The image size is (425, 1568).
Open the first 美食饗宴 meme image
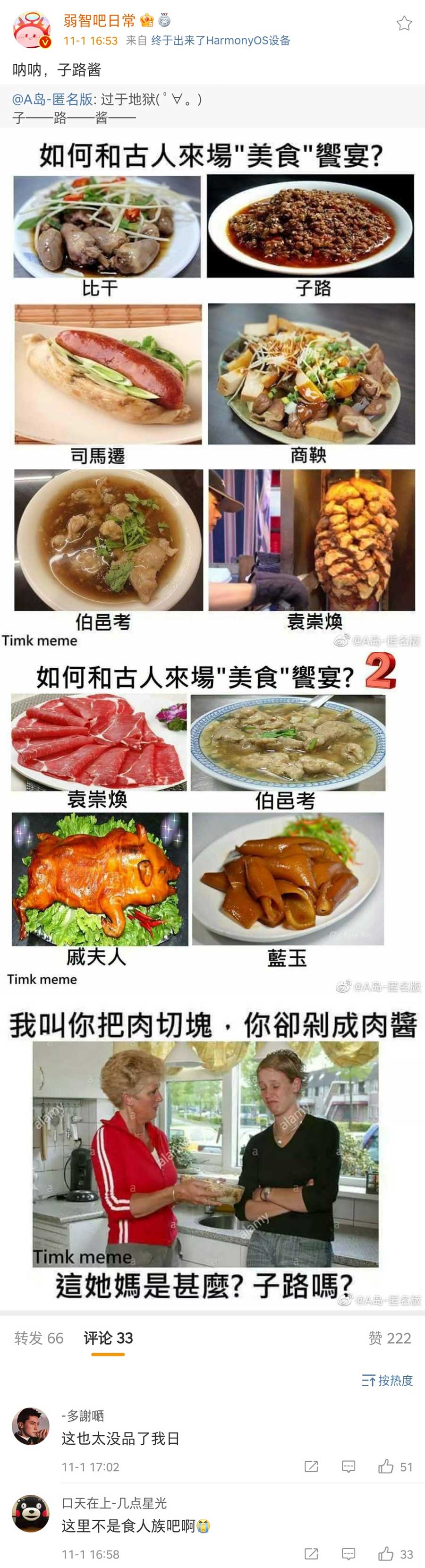point(213,390)
